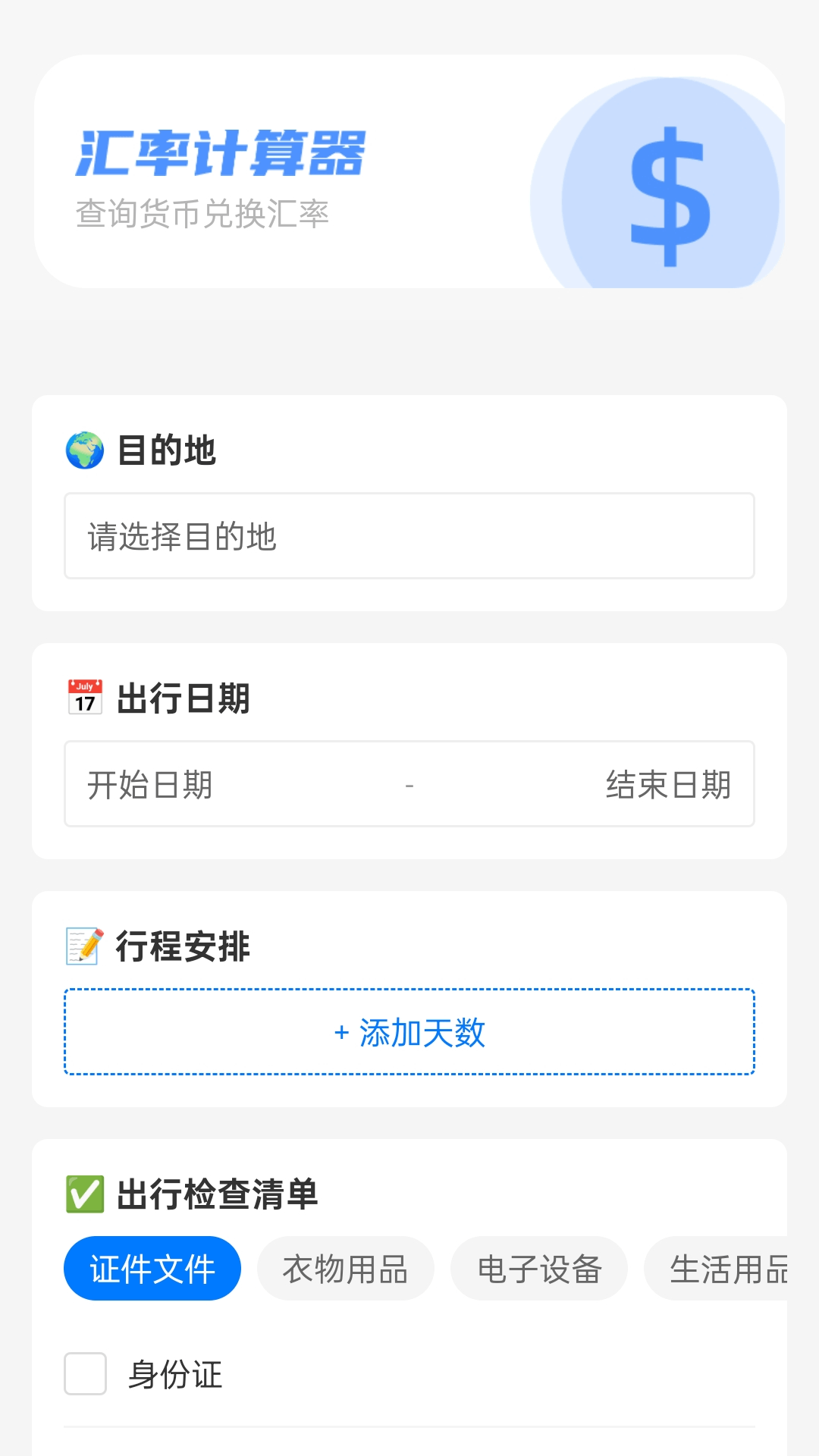Switch to the 证件文件 checklist tab

(152, 1269)
